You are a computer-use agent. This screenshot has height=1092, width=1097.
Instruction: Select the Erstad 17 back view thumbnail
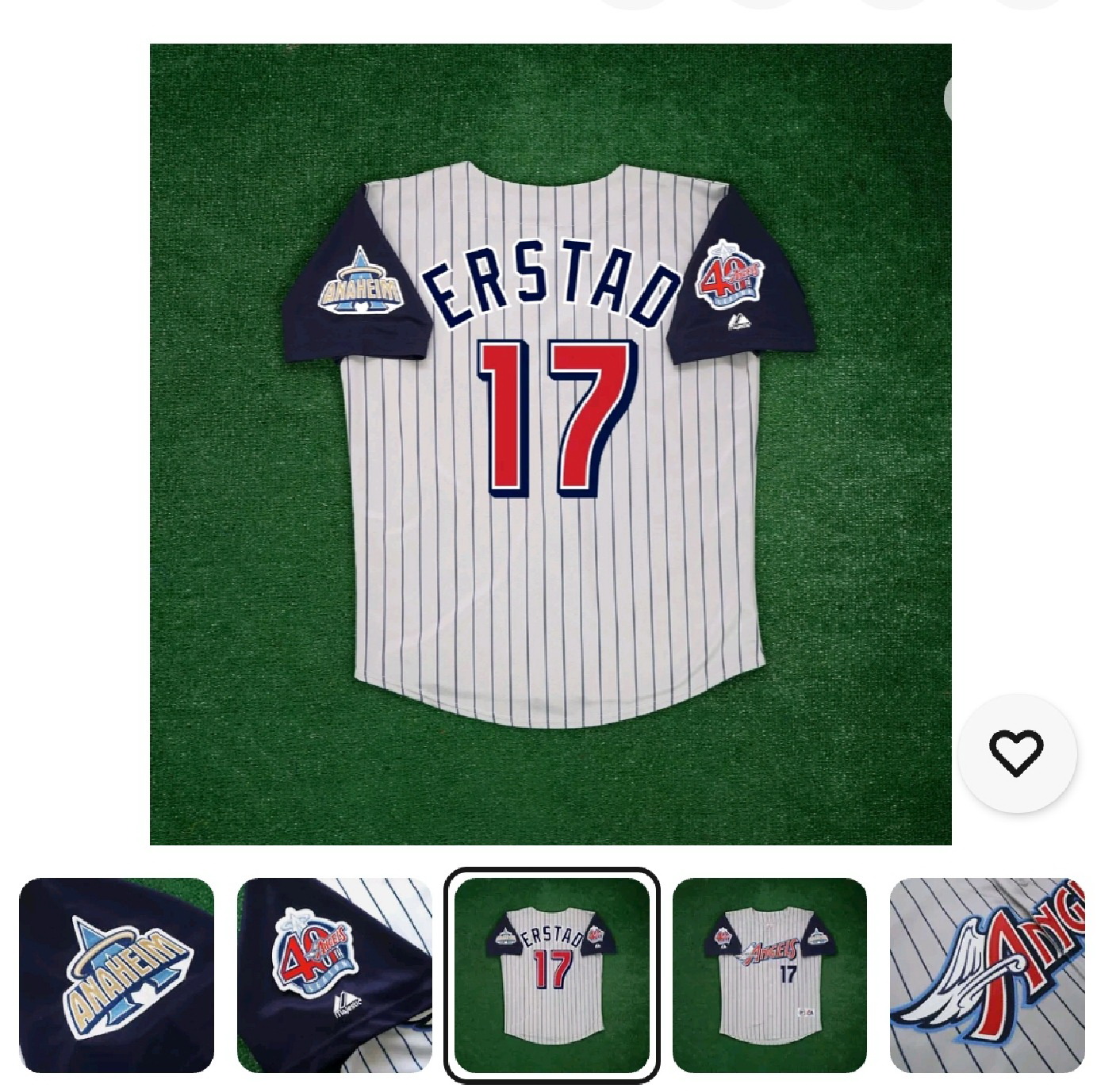tap(551, 975)
